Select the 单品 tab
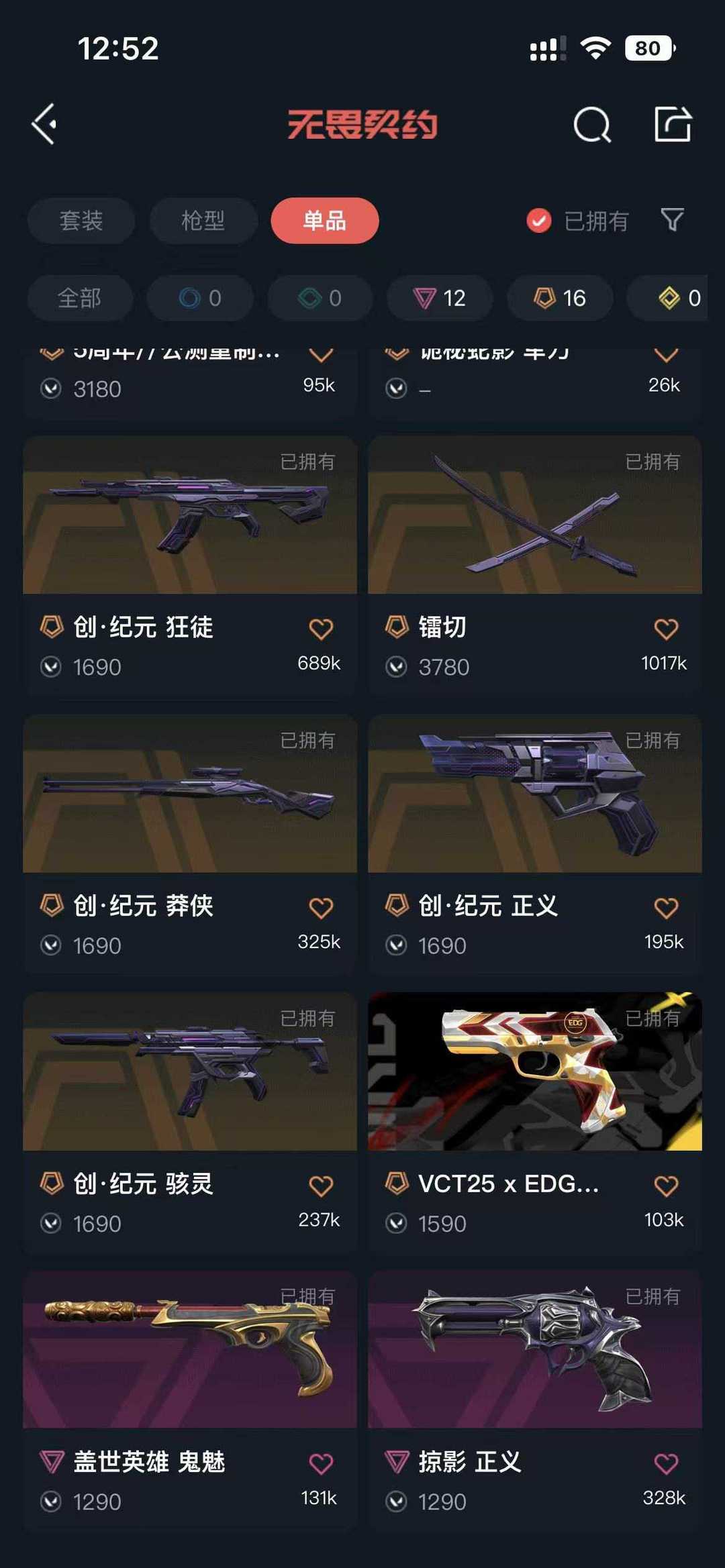Viewport: 725px width, 1568px height. [324, 221]
